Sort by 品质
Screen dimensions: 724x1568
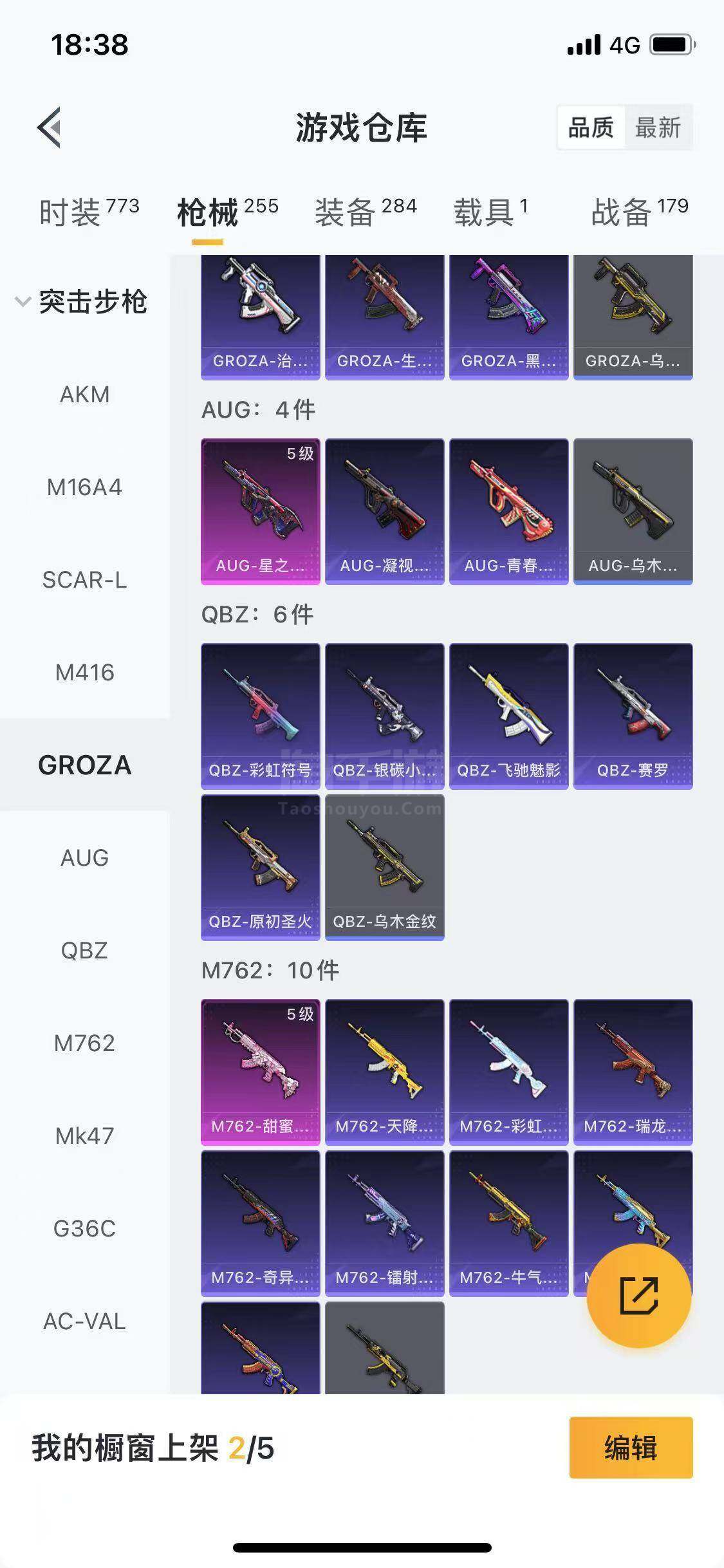(591, 127)
